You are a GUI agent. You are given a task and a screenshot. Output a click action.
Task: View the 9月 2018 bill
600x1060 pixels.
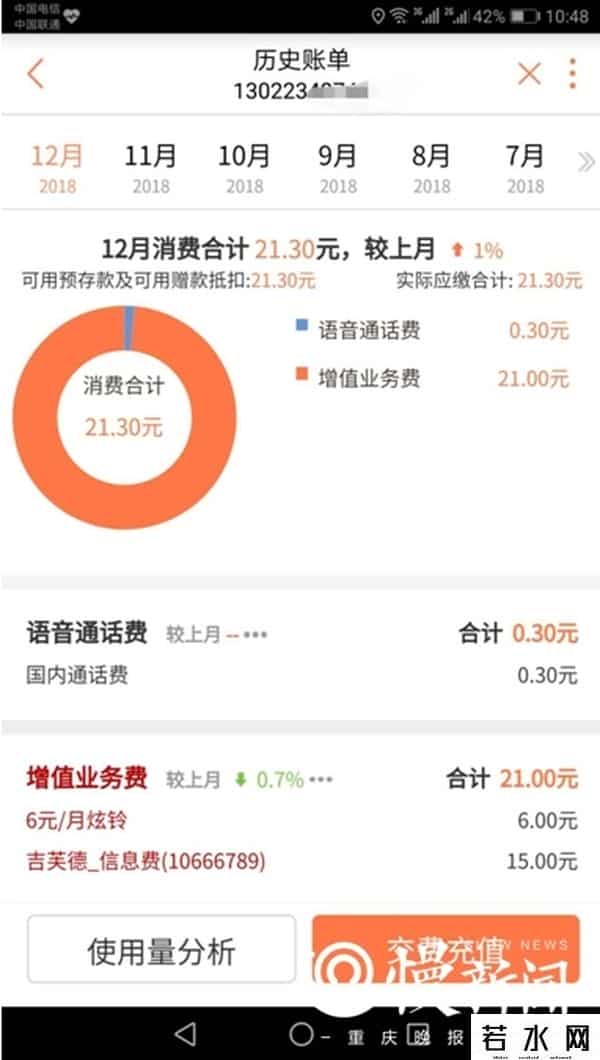pyautogui.click(x=338, y=168)
